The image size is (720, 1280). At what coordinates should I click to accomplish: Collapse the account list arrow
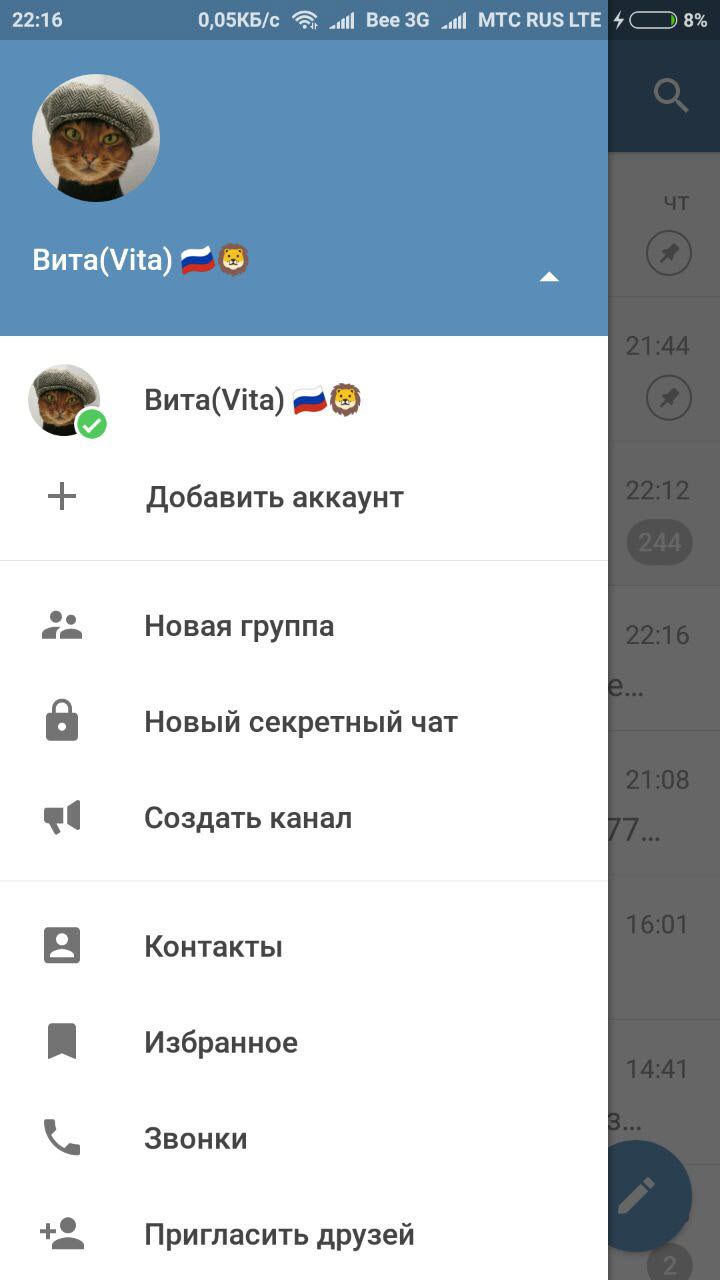pos(549,277)
